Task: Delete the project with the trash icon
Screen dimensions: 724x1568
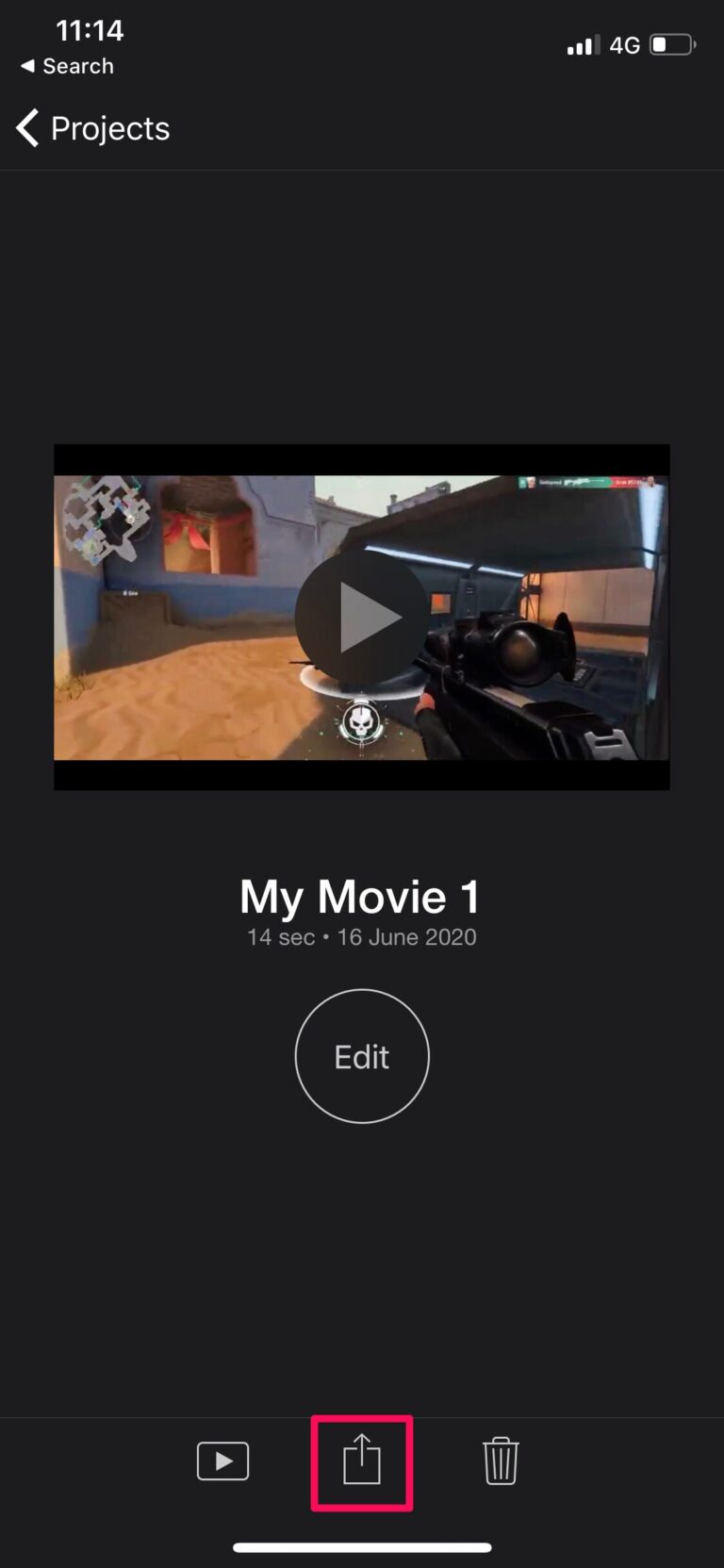Action: pyautogui.click(x=501, y=1461)
